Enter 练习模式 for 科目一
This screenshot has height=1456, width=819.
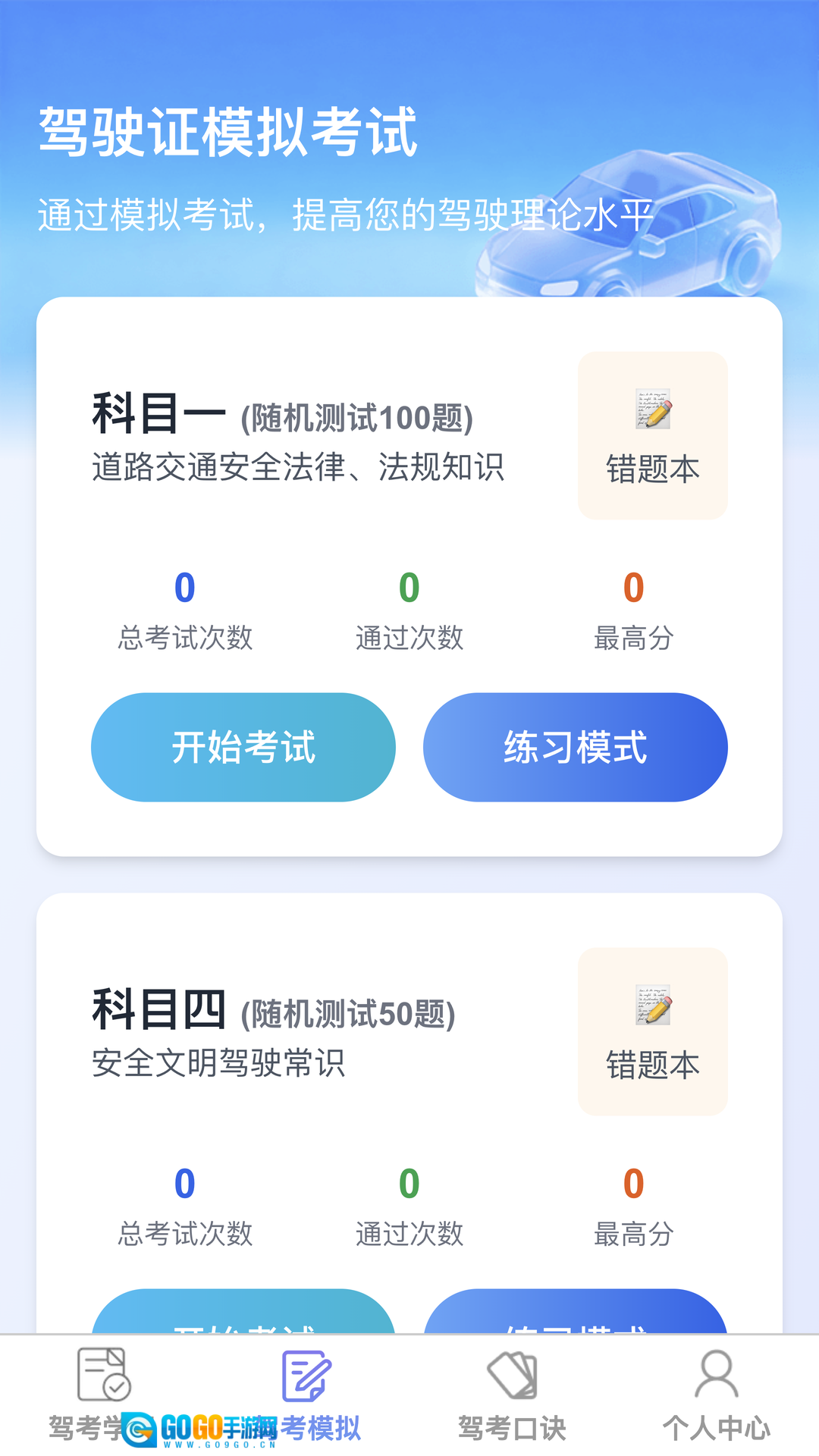[575, 747]
